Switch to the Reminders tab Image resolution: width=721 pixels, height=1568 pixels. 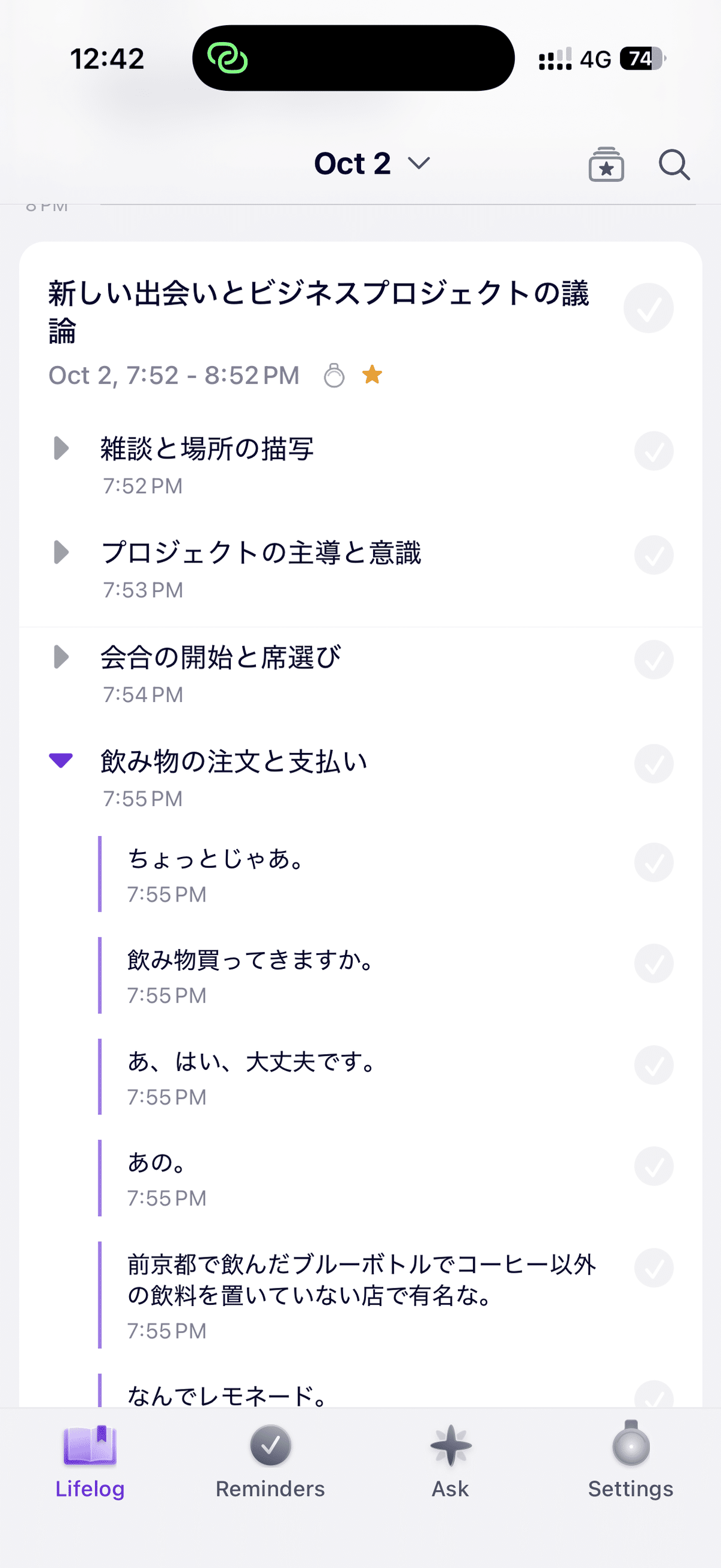[x=270, y=1473]
